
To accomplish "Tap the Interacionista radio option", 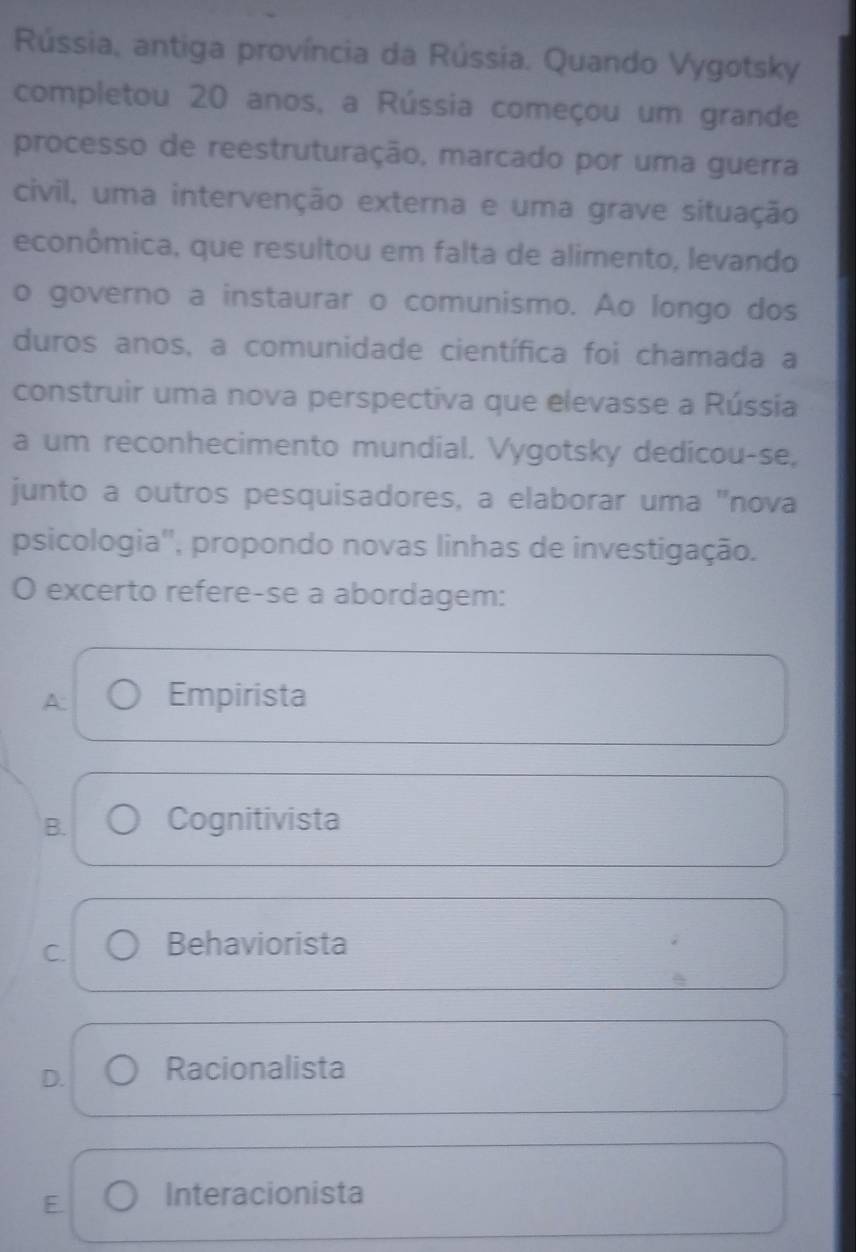I will [x=125, y=1194].
